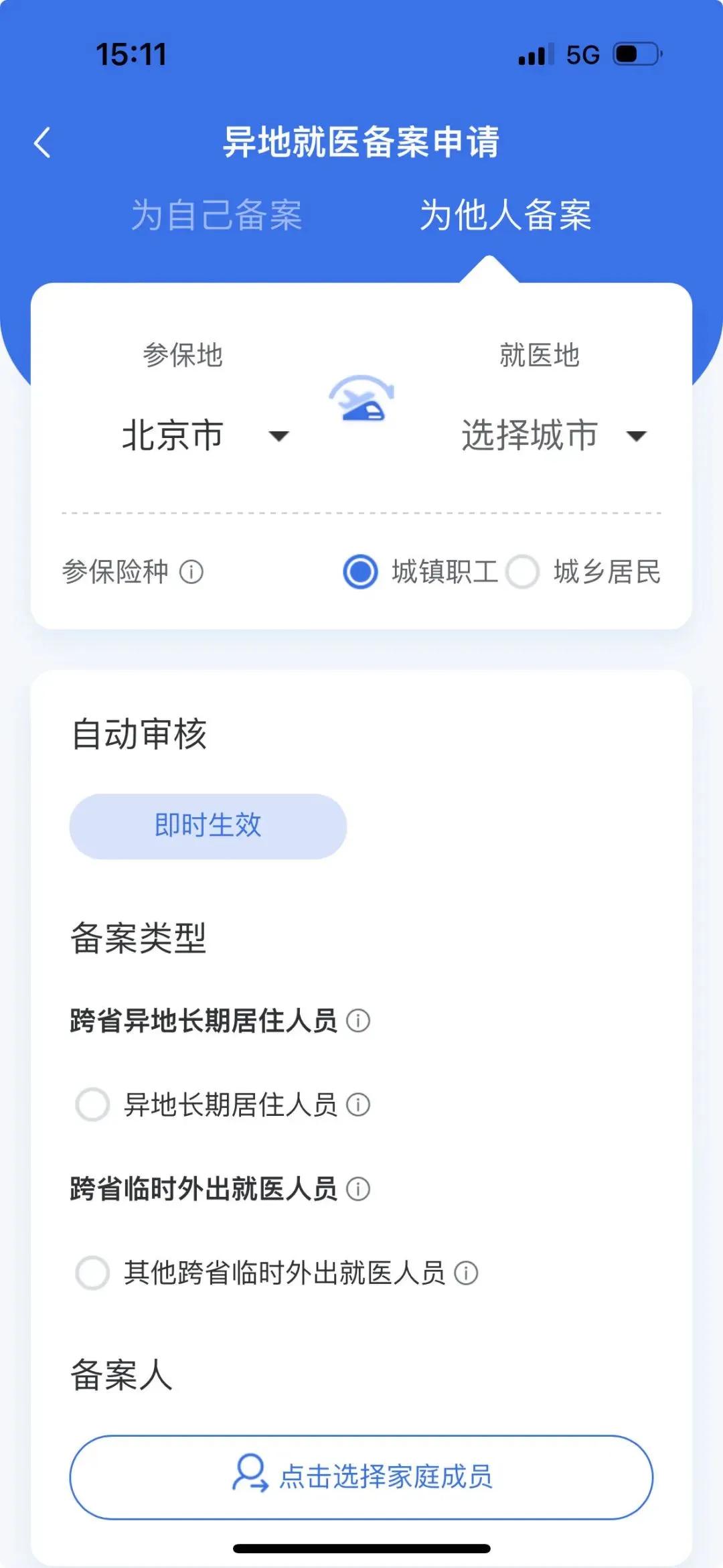Switch to the 为自己备案 tab
723x1568 pixels.
tap(216, 215)
